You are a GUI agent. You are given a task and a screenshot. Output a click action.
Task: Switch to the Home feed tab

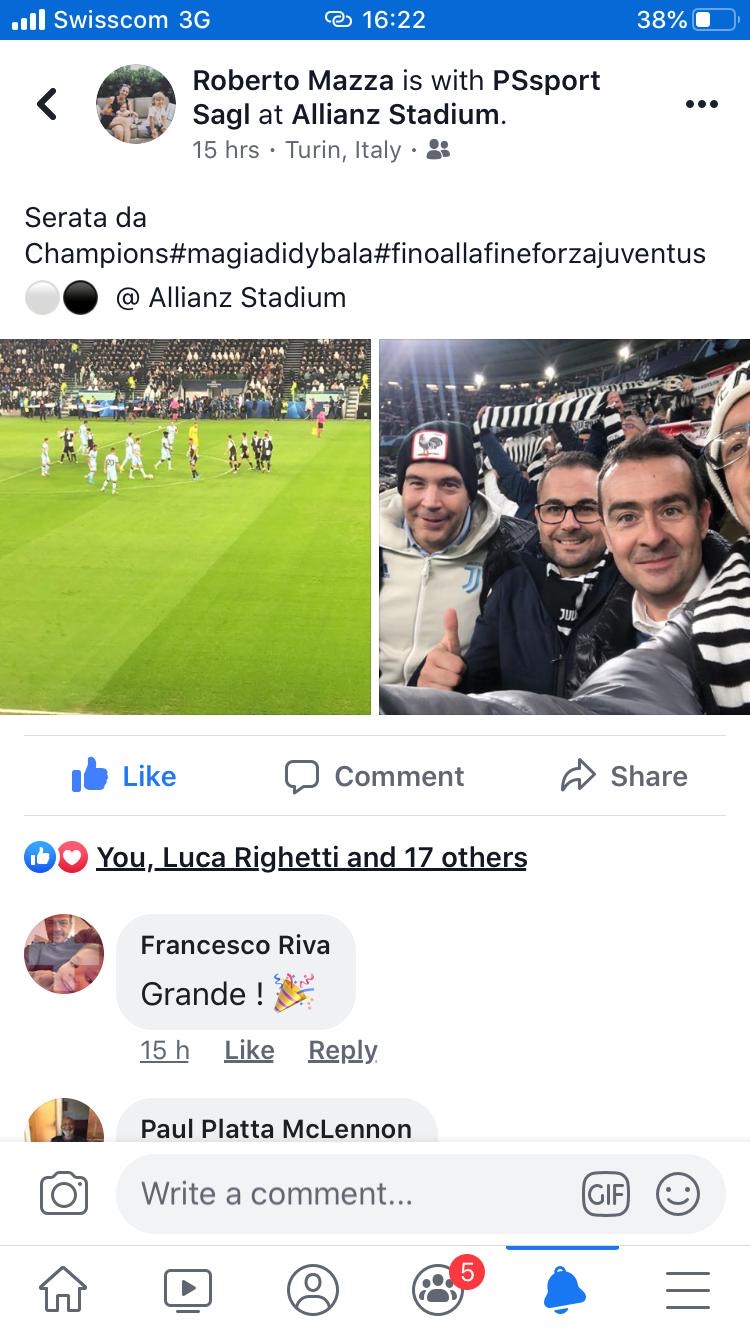click(62, 1290)
